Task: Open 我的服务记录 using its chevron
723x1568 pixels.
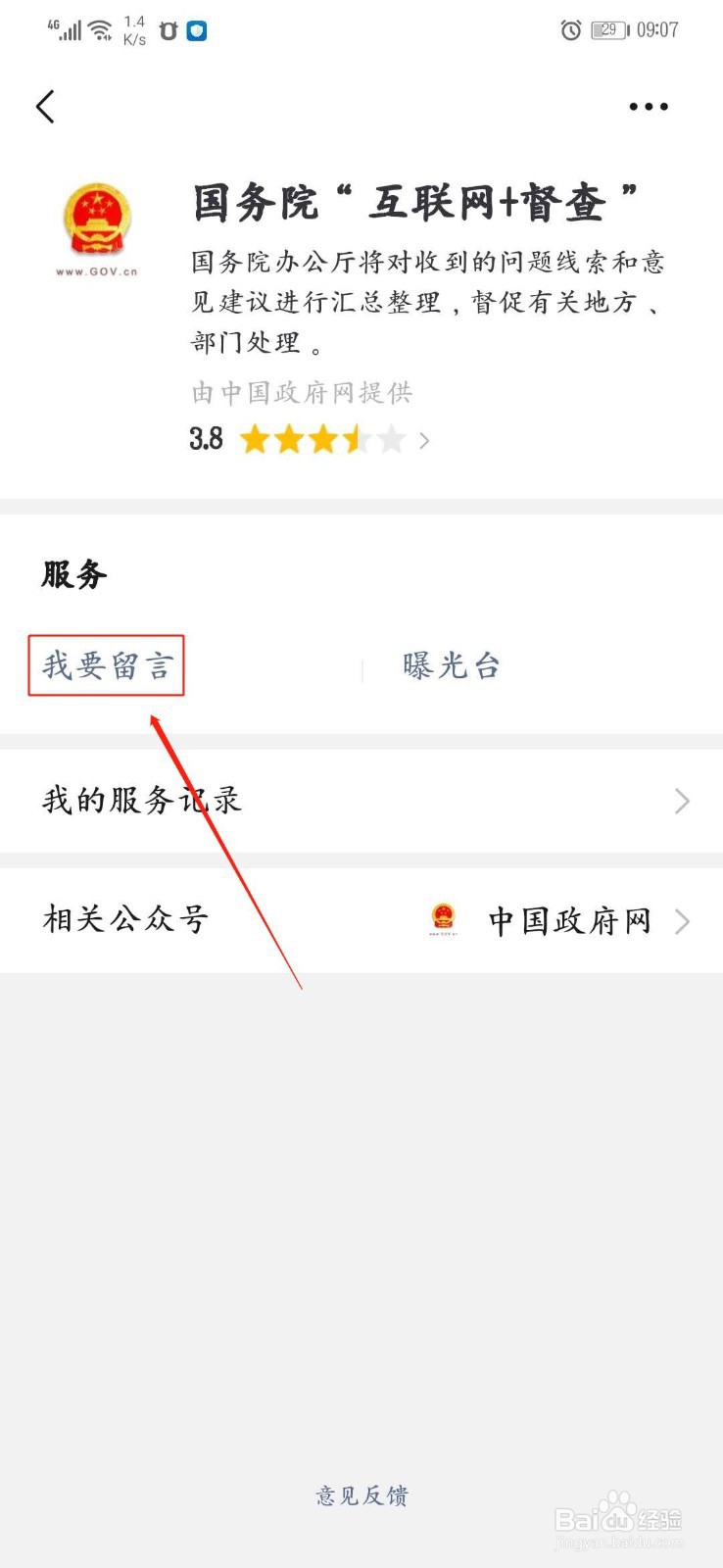Action: pyautogui.click(x=682, y=801)
